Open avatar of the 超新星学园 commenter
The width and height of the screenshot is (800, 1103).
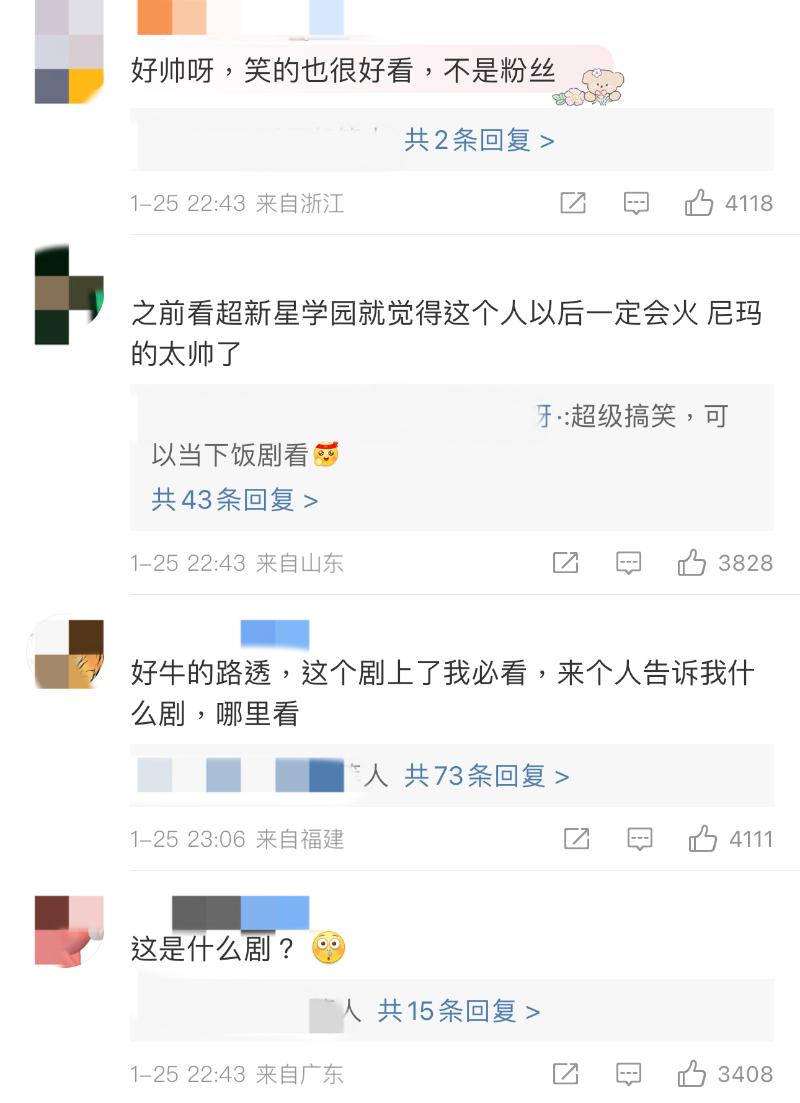tap(69, 295)
